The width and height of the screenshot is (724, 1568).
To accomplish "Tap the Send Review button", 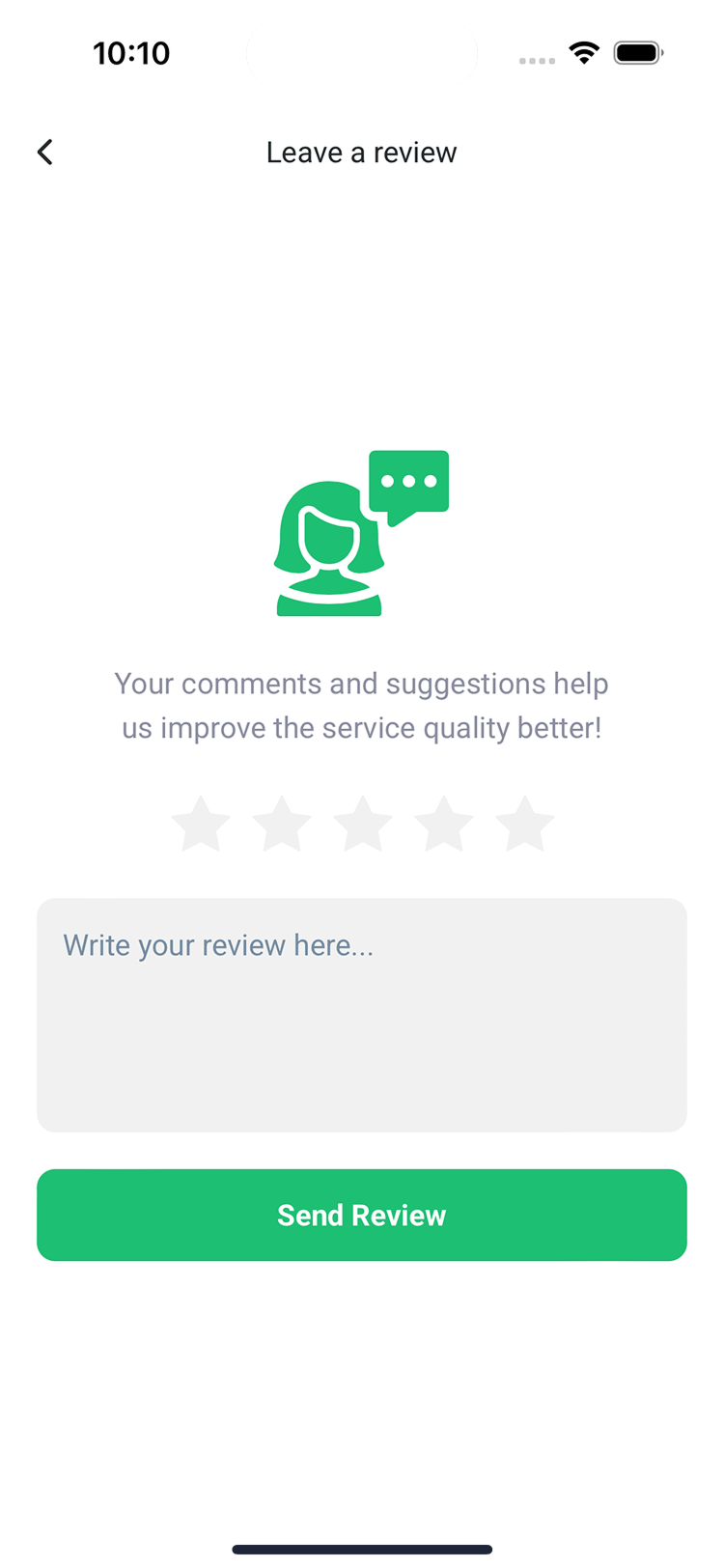I will point(362,1215).
